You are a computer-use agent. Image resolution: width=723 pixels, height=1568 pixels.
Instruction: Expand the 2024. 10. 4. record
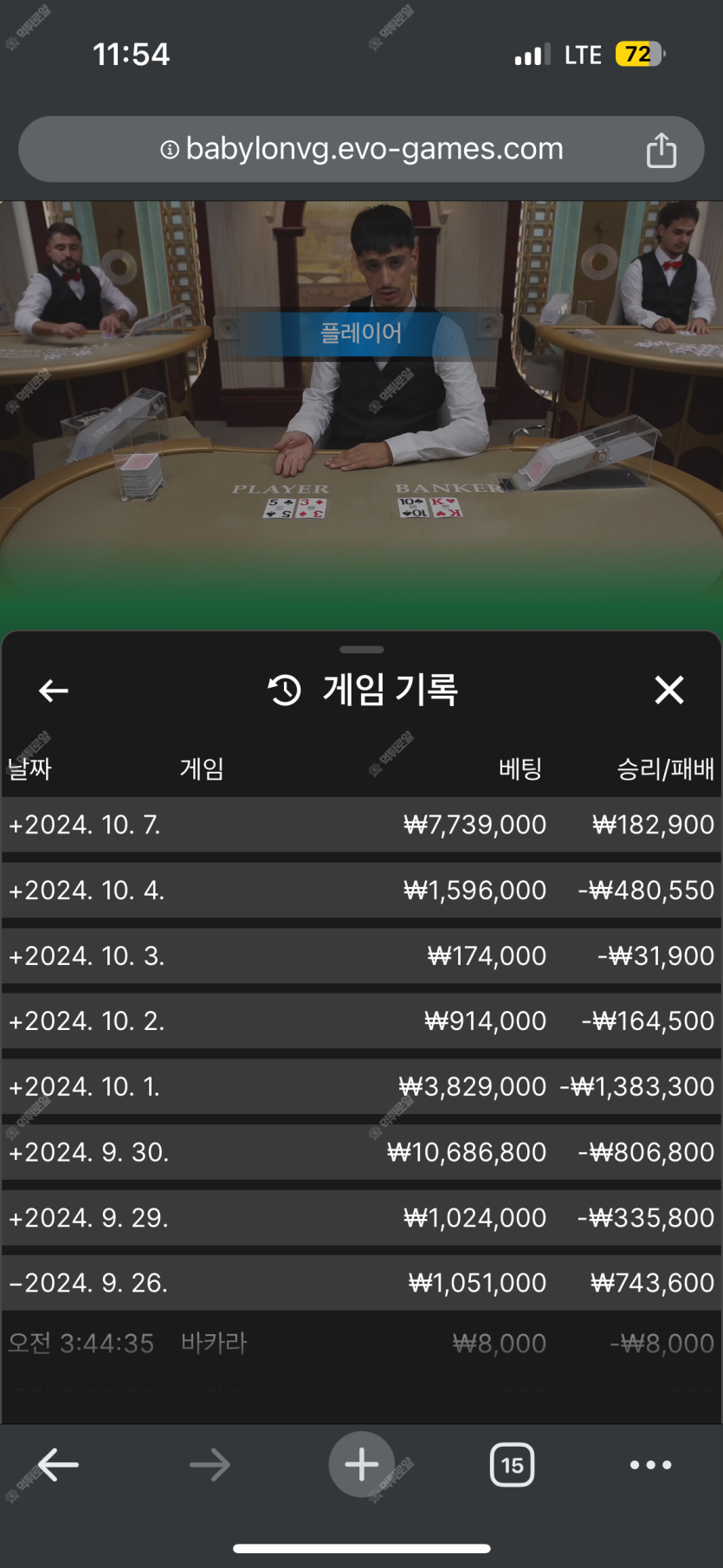pos(86,891)
